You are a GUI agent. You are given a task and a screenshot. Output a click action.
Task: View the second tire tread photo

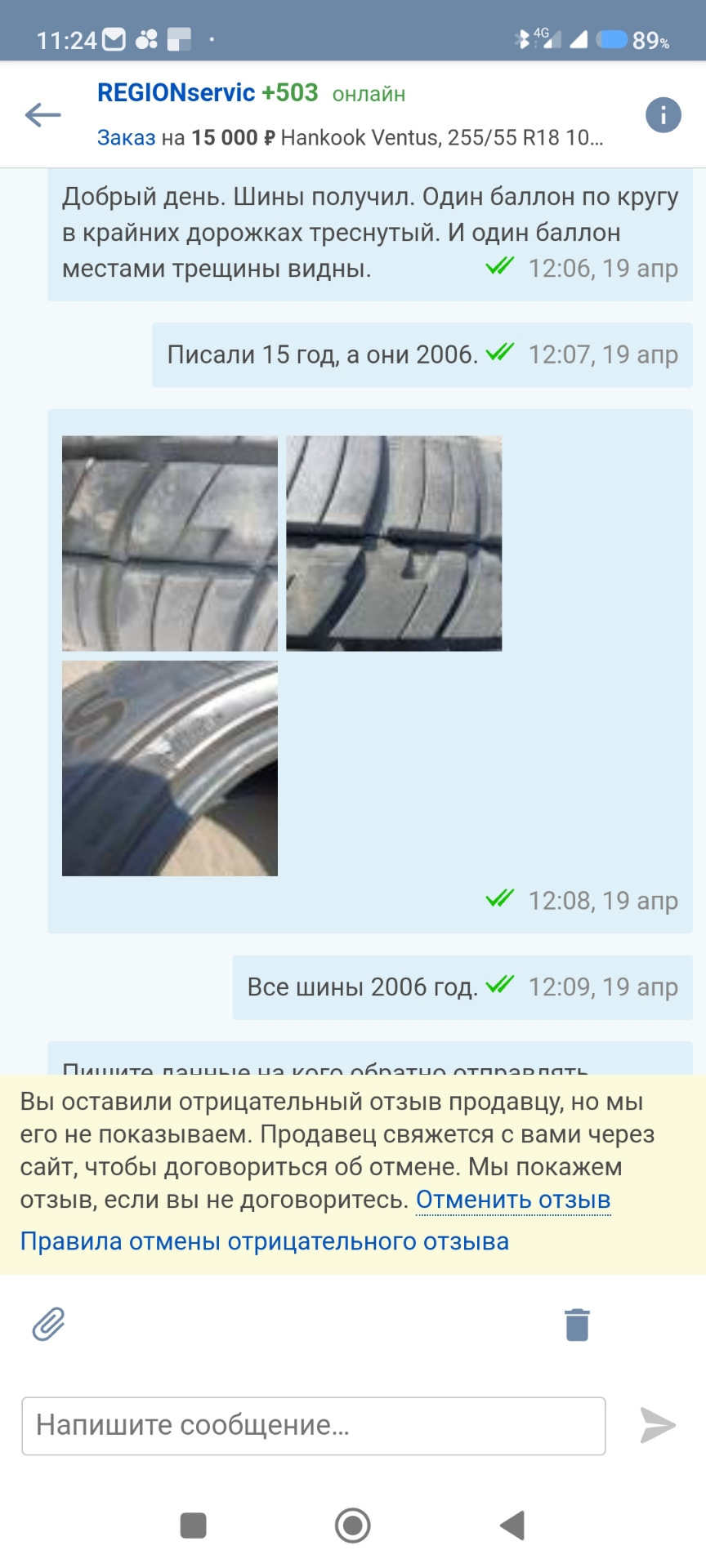[x=394, y=543]
